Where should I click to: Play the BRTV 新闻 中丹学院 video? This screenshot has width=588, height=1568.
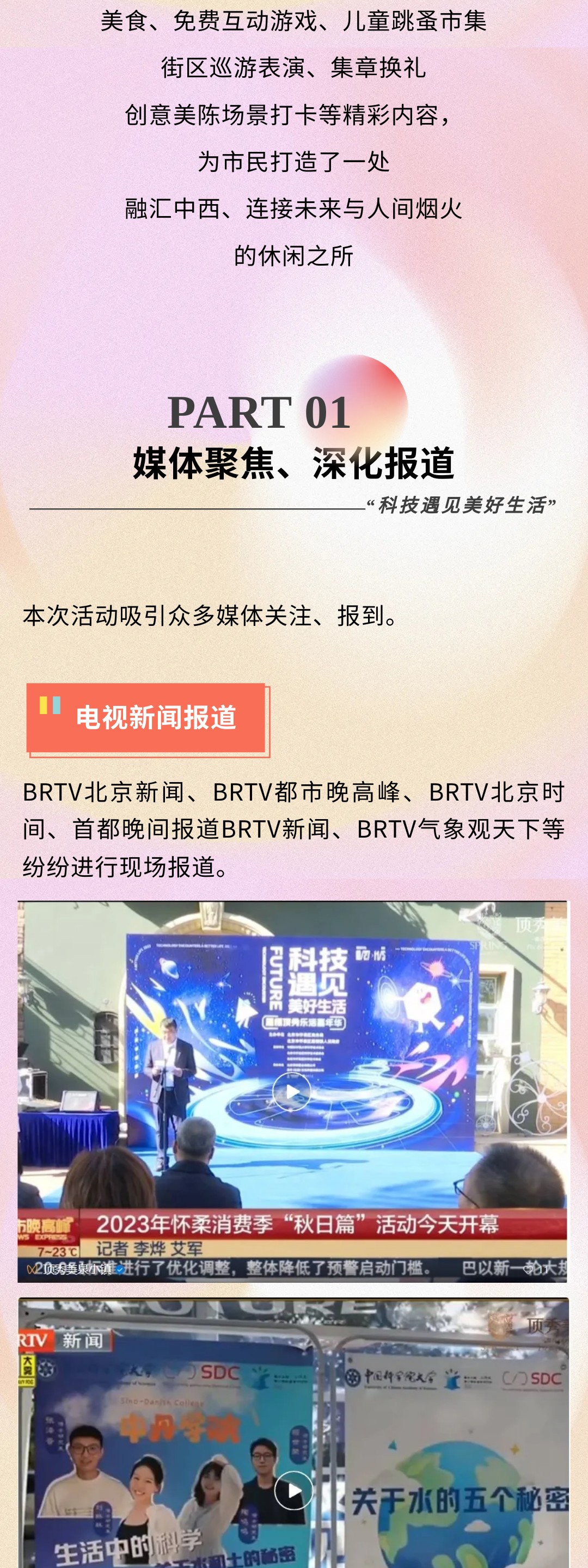point(293,1491)
